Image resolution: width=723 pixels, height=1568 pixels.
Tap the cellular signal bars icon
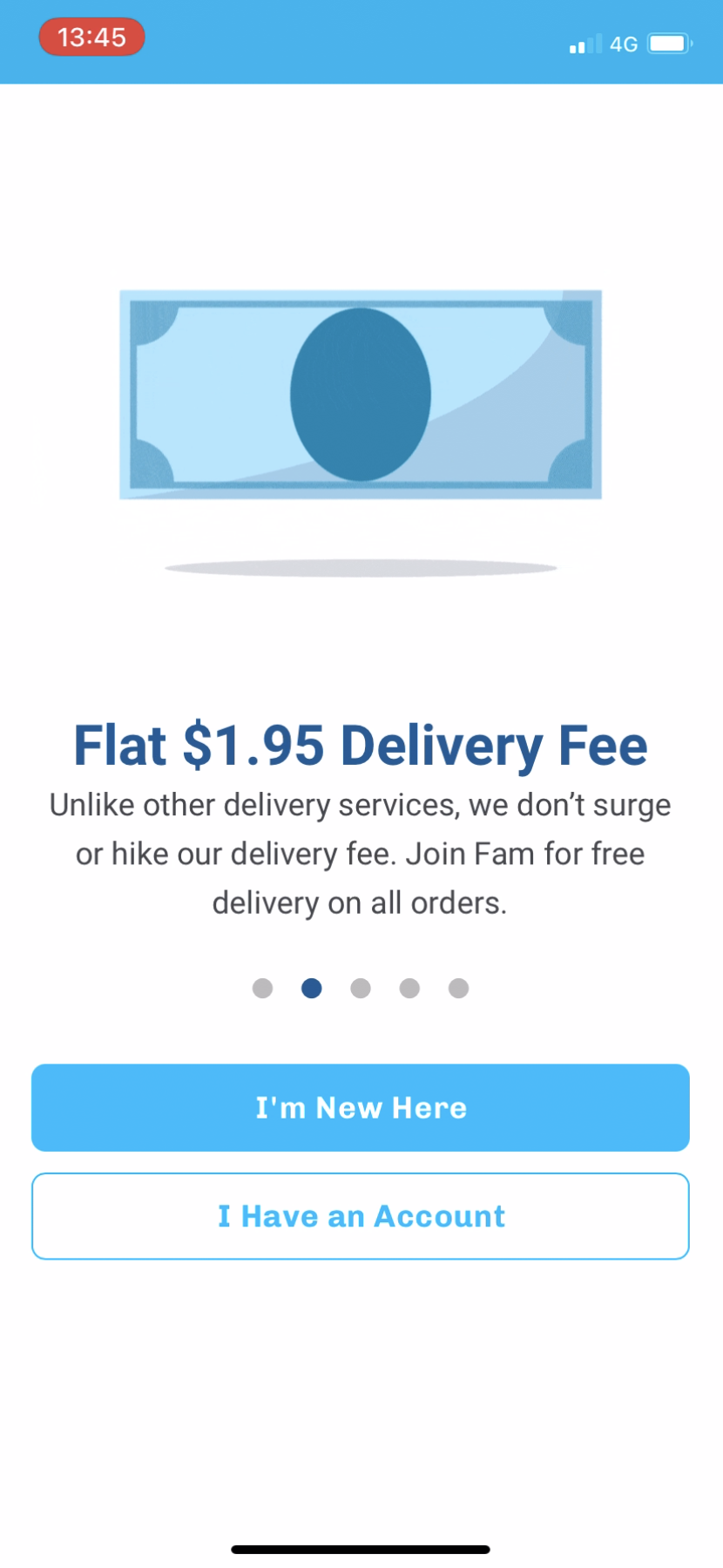click(582, 42)
